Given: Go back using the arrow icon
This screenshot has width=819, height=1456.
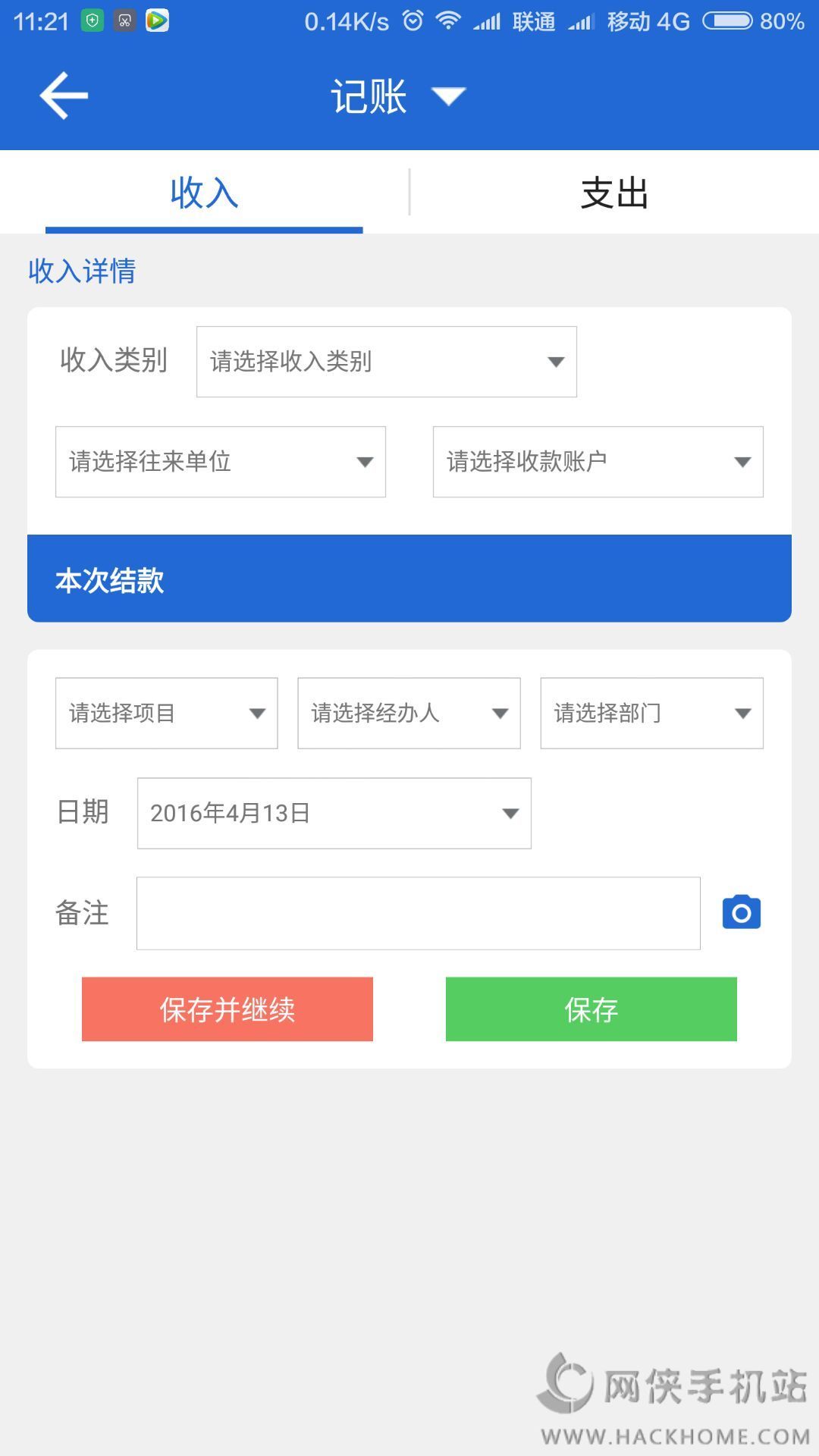Looking at the screenshot, I should (64, 96).
